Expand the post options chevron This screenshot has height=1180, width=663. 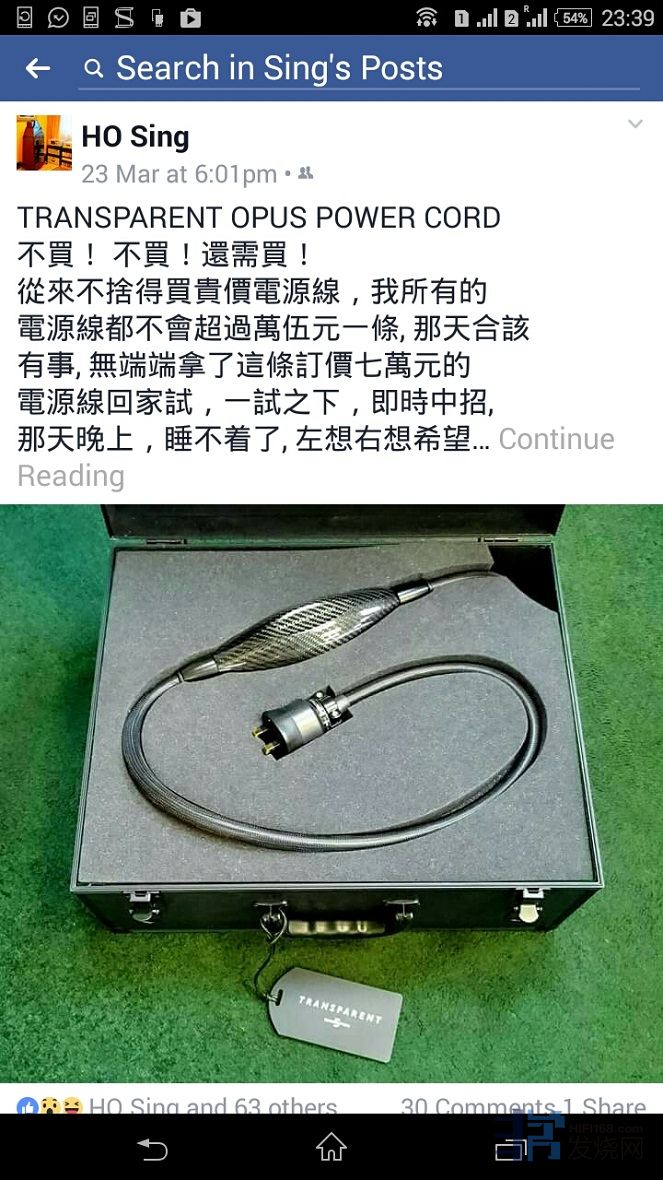(634, 124)
